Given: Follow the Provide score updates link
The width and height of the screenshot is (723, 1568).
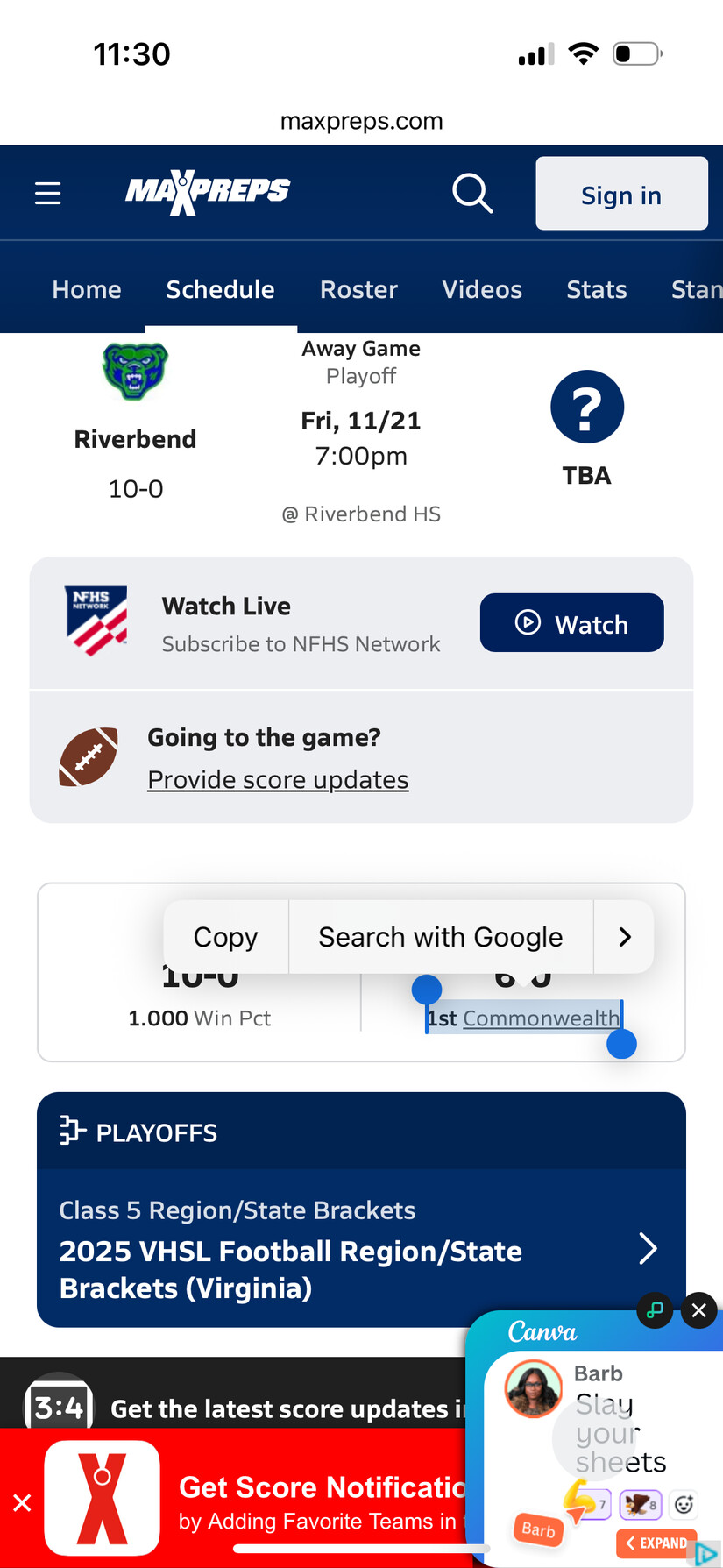Looking at the screenshot, I should pyautogui.click(x=278, y=779).
